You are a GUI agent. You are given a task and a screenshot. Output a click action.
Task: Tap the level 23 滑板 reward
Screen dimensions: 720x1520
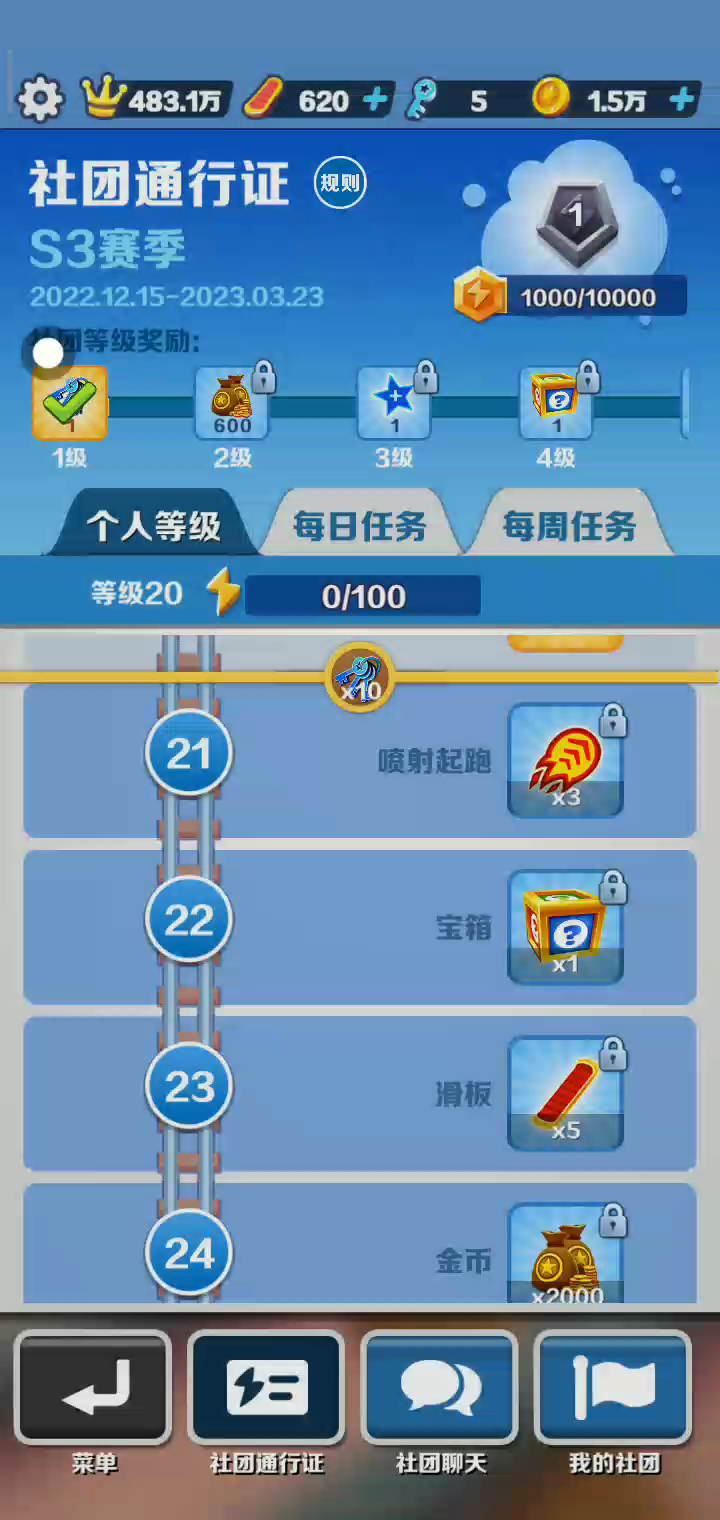(x=565, y=1093)
